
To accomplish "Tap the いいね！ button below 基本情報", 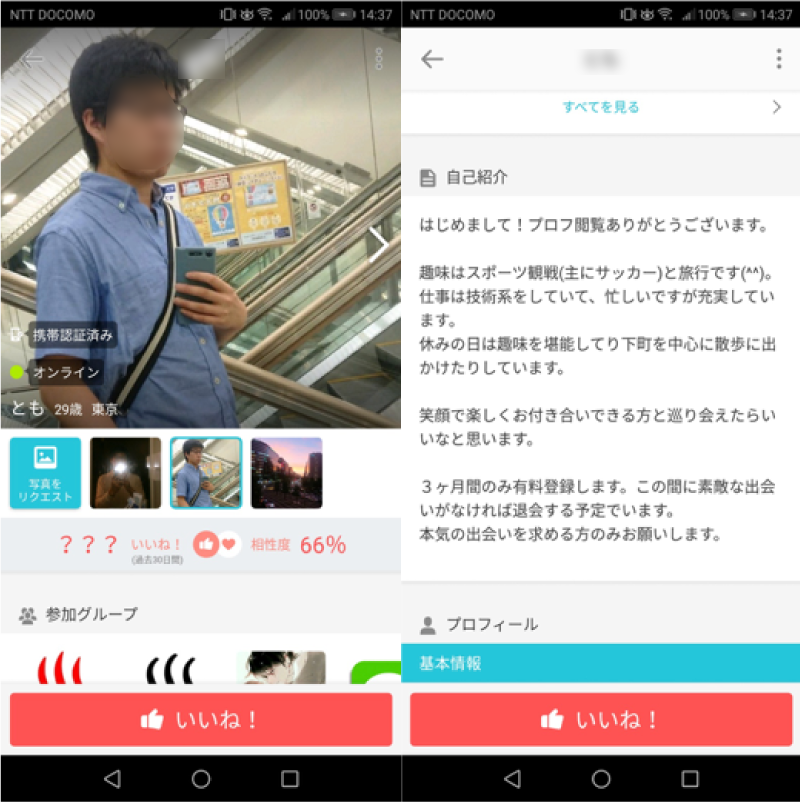I will (600, 719).
